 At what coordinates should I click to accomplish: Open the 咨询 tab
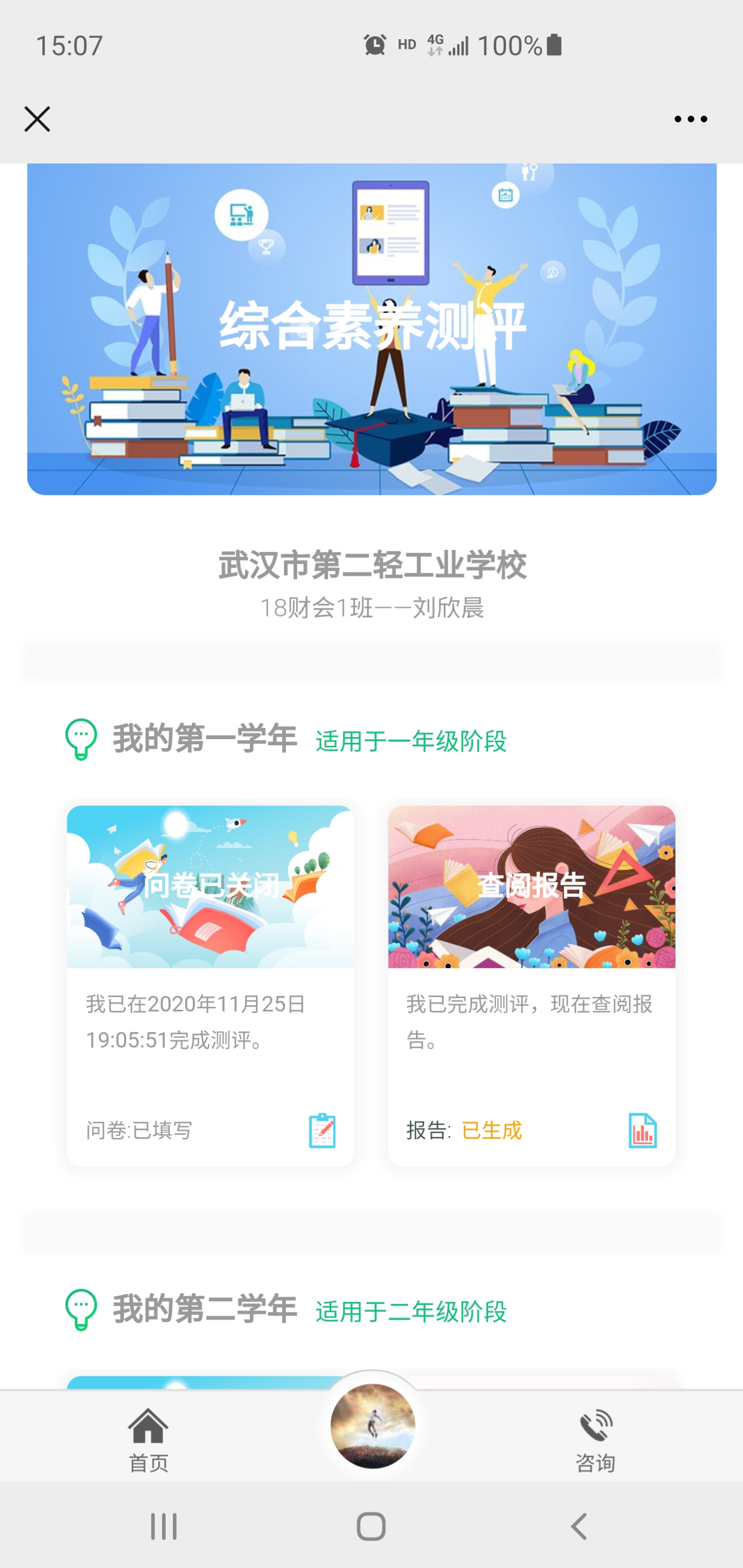pos(595,1439)
